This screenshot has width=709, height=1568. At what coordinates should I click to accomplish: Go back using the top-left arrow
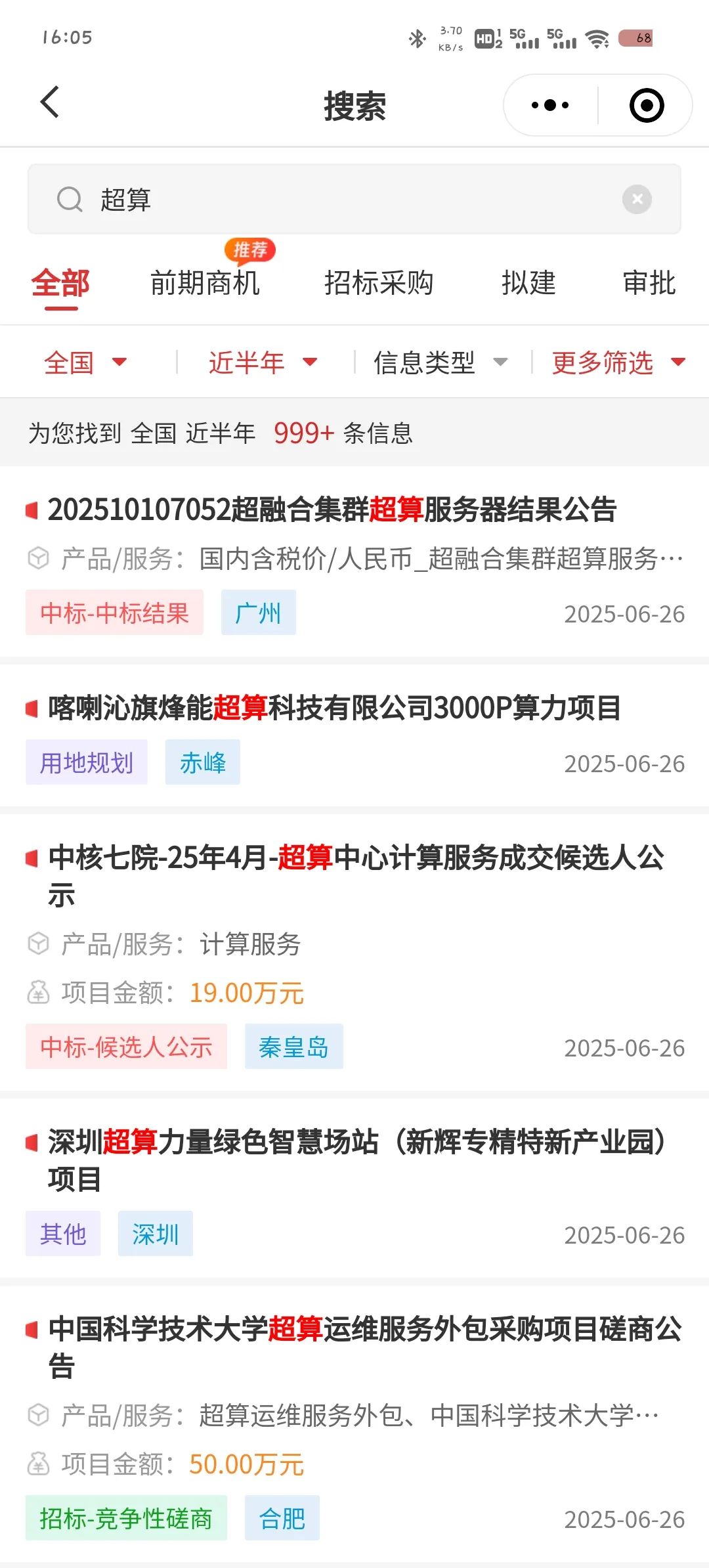point(50,103)
